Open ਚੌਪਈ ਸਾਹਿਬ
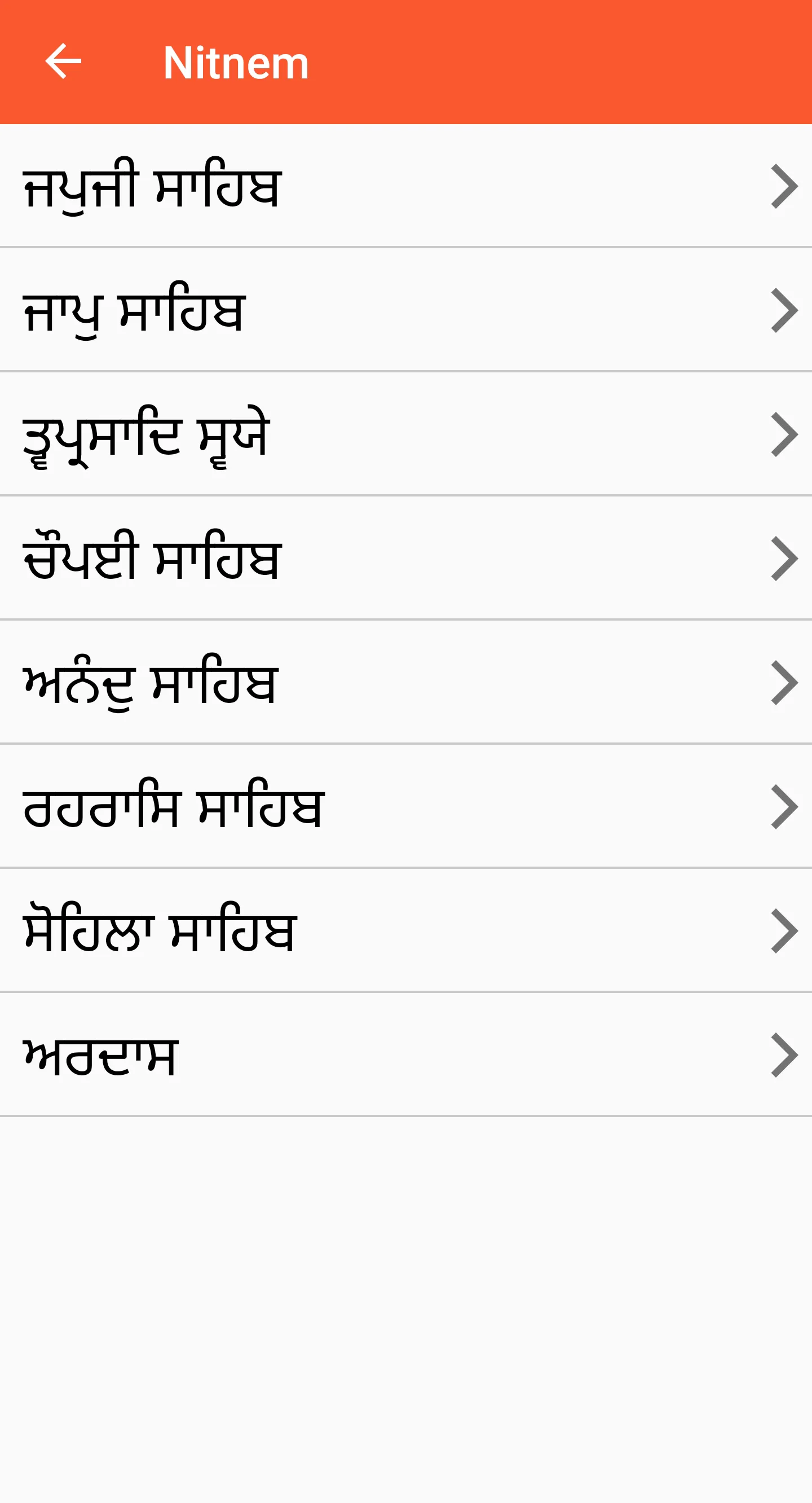Image resolution: width=812 pixels, height=1503 pixels. 406,559
